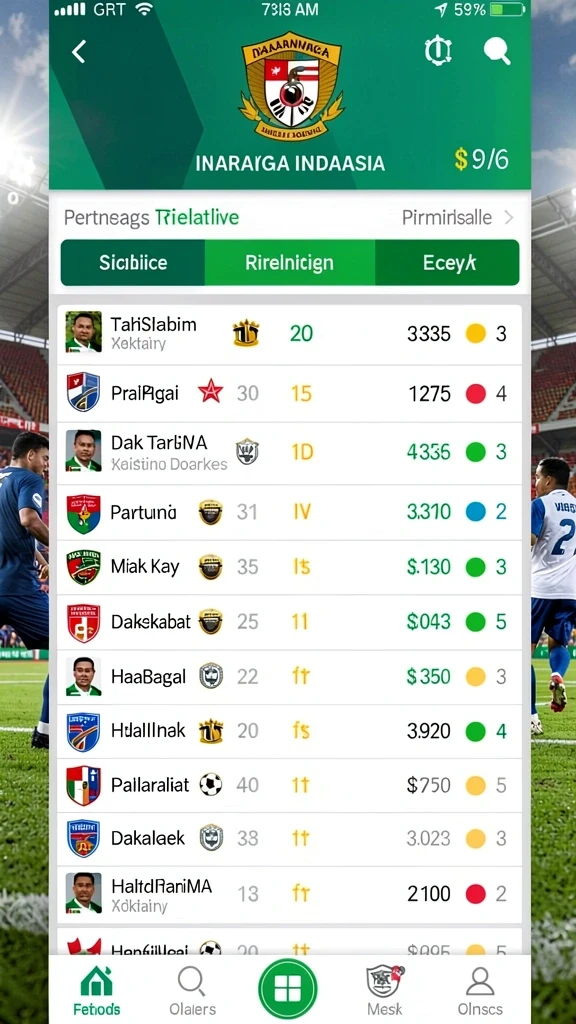576x1024 pixels.
Task: Tap the central green grid button
Action: [287, 988]
